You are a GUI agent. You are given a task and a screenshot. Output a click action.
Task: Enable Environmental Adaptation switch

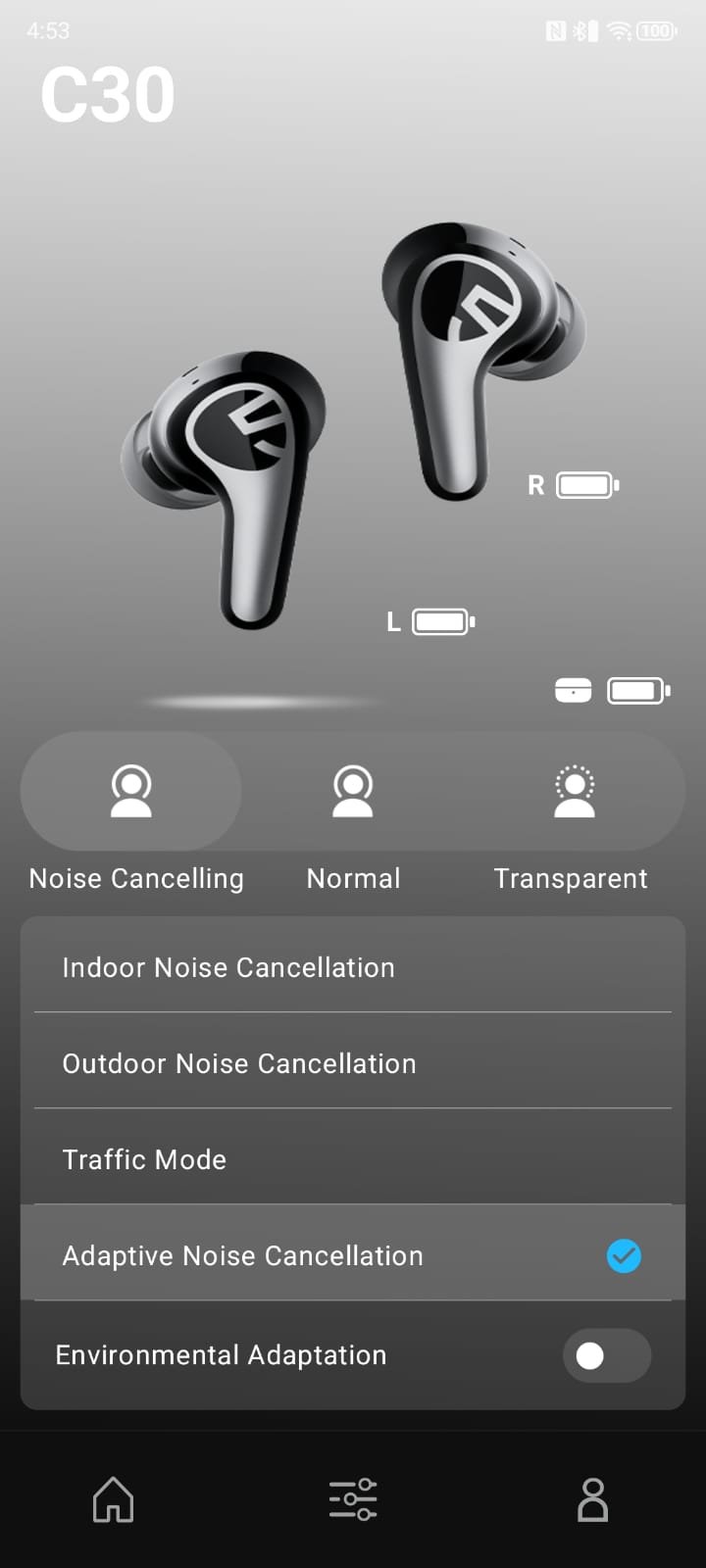coord(606,1355)
